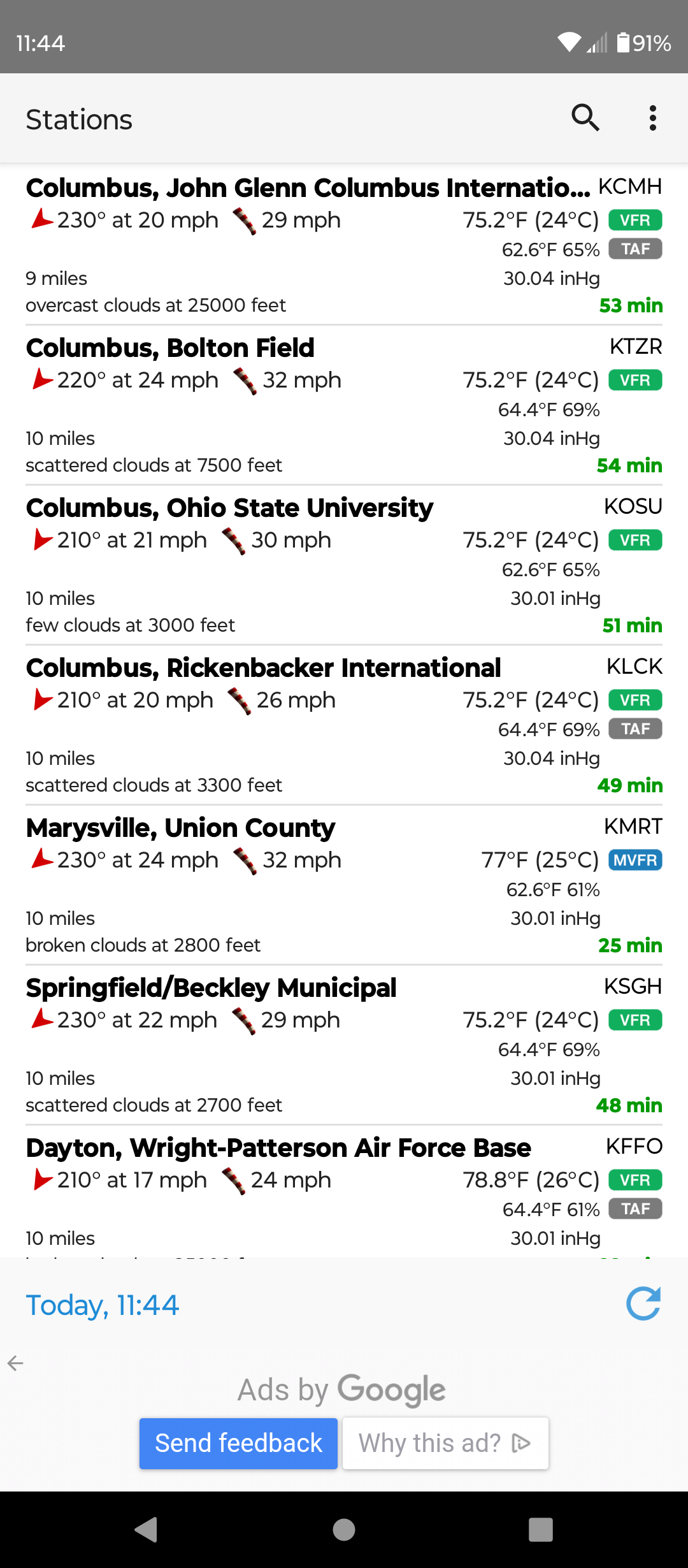Click the Why this ad link

click(x=445, y=1442)
